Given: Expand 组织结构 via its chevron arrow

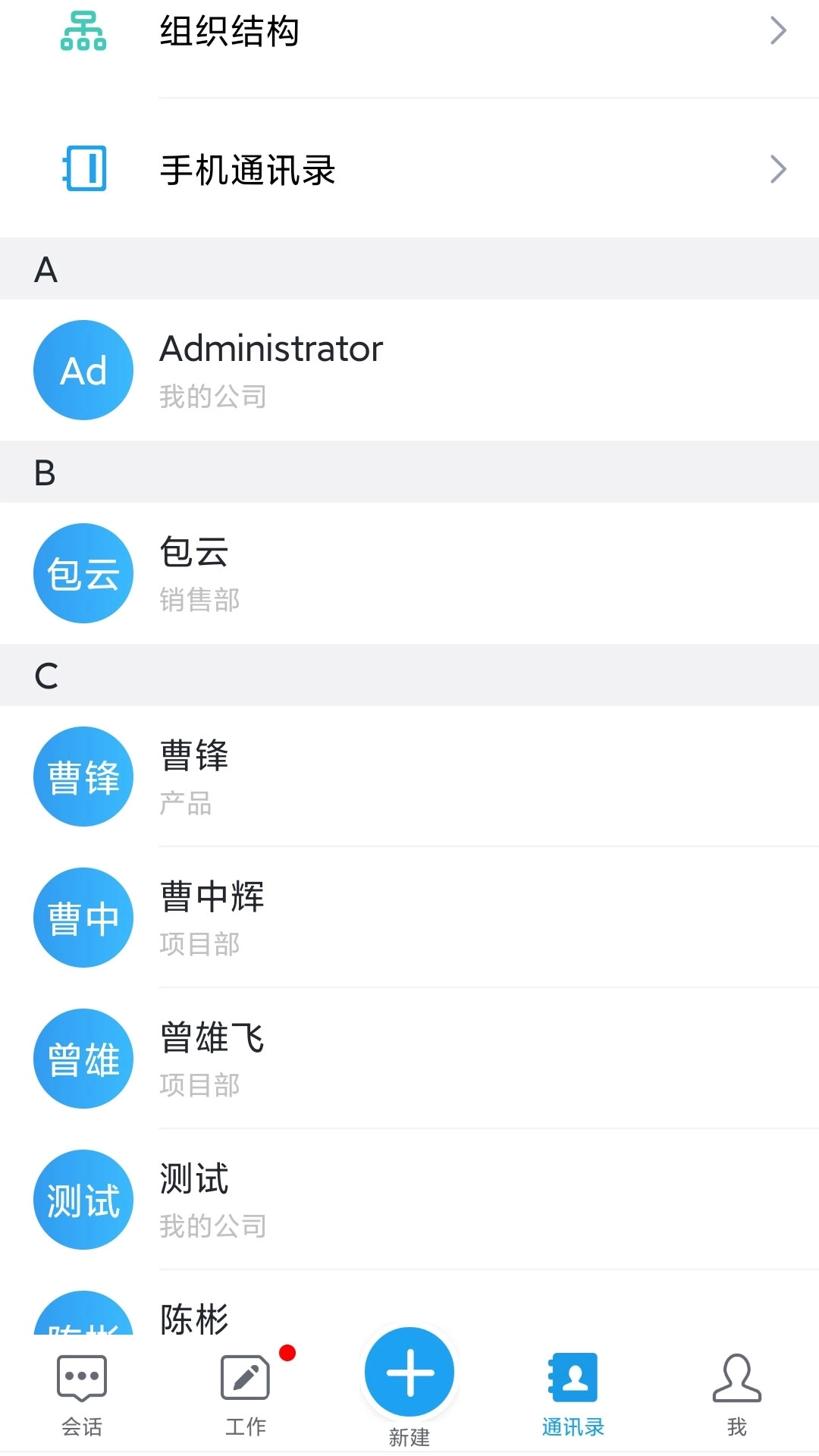Looking at the screenshot, I should [x=778, y=30].
